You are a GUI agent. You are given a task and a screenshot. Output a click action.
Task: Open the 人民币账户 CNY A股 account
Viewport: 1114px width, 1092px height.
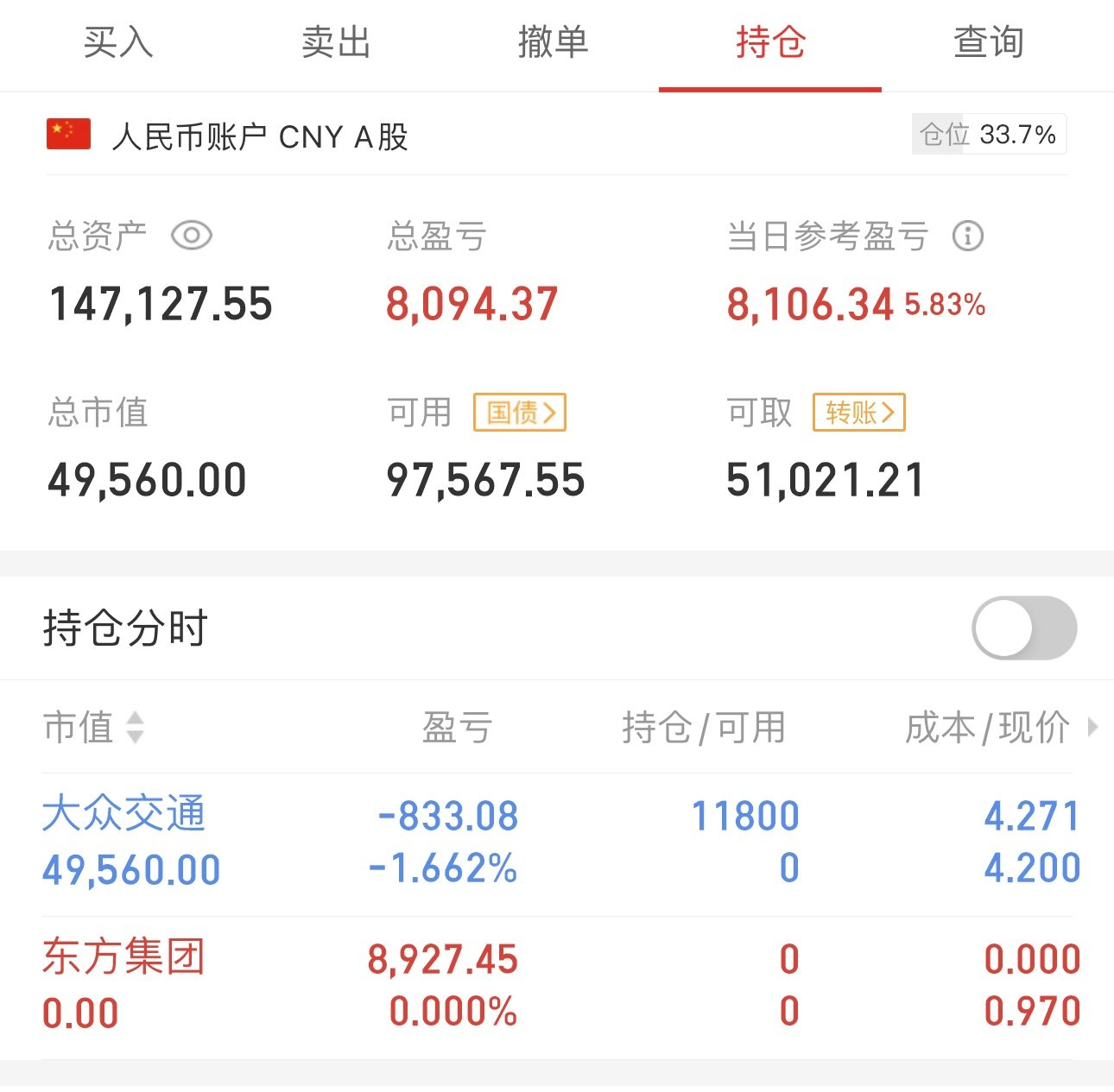coord(259,136)
